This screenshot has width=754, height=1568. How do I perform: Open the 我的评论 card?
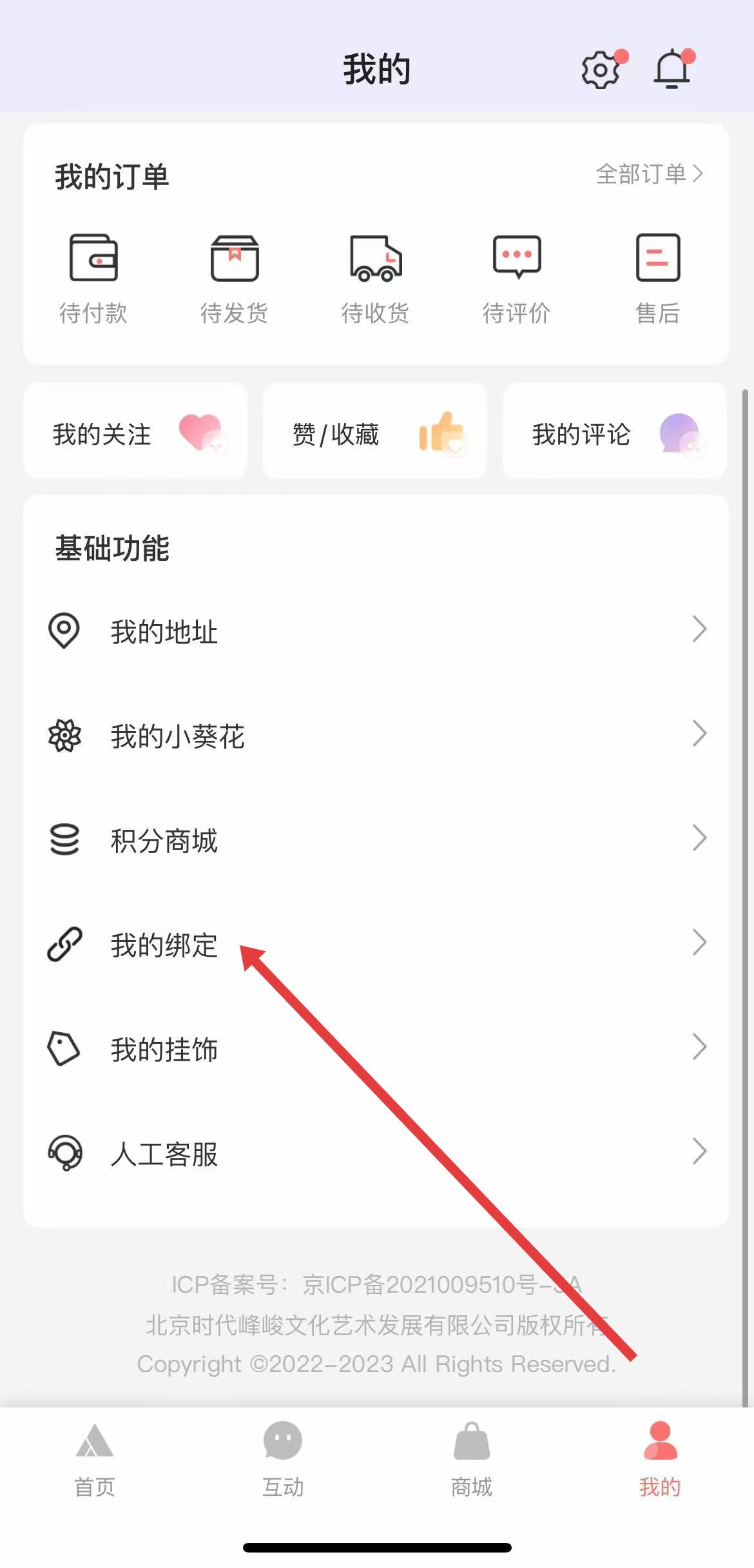click(x=615, y=432)
